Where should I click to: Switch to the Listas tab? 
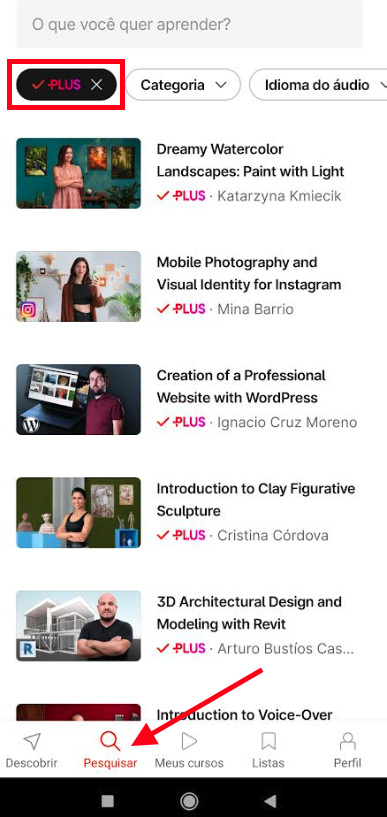(268, 750)
